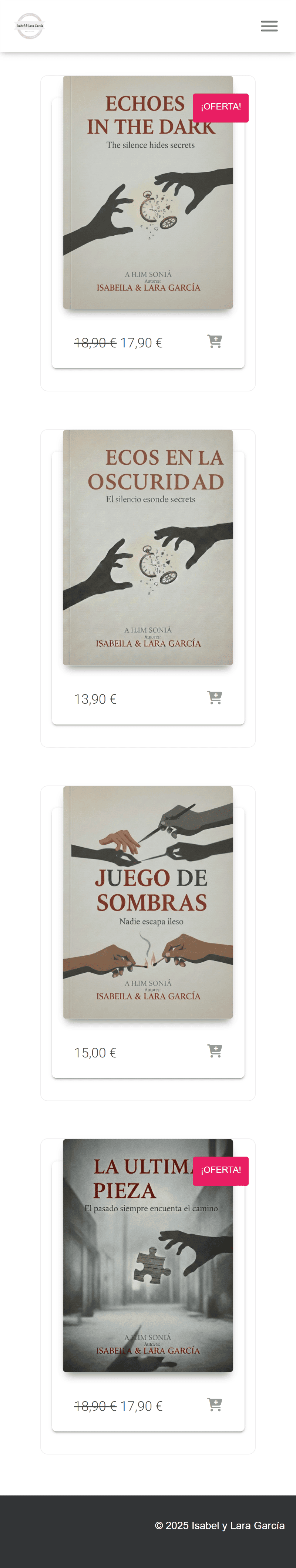The image size is (296, 1568).
Task: Add Ecos en la Oscuridad to cart
Action: coord(214,697)
